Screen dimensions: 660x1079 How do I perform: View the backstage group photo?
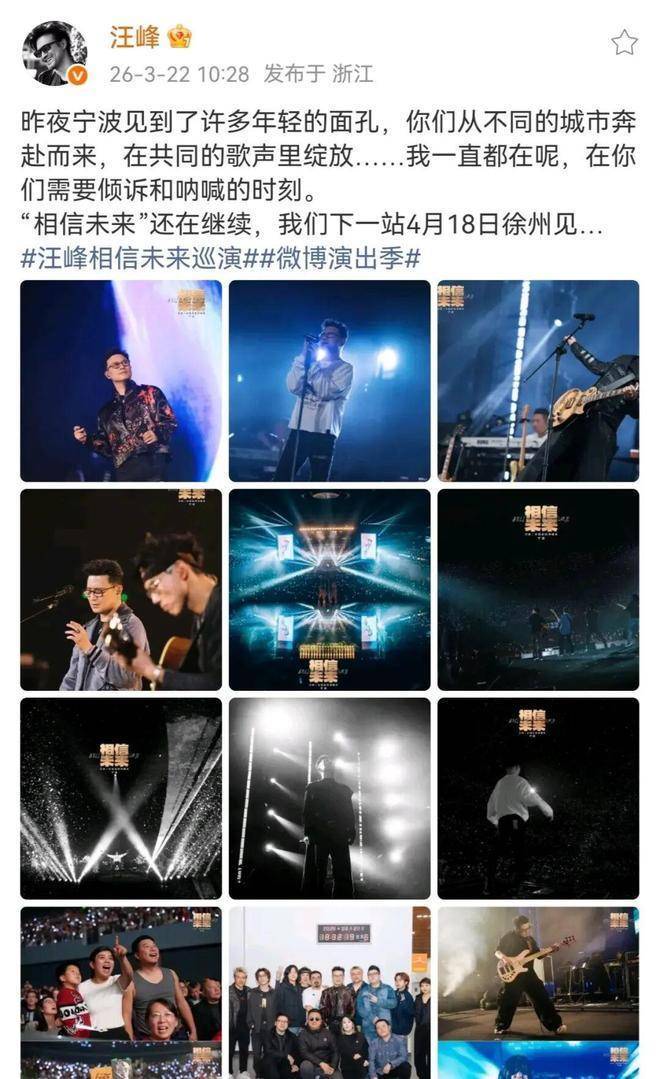pos(330,992)
